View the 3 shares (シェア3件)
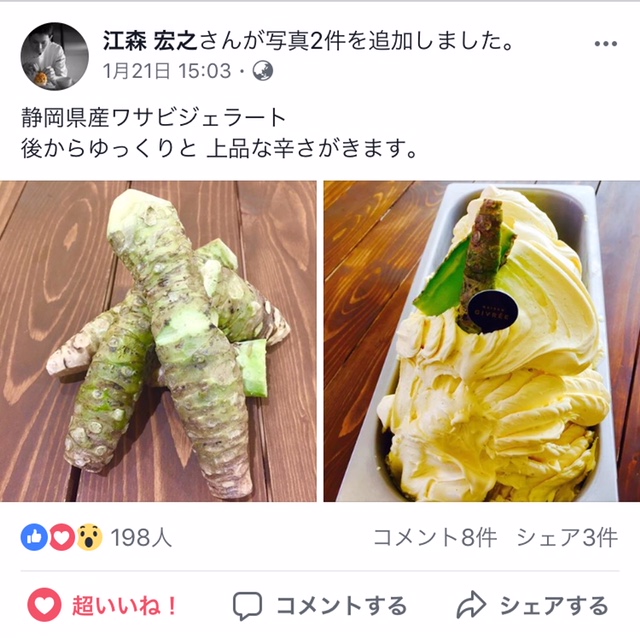This screenshot has height=638, width=640. [567, 537]
